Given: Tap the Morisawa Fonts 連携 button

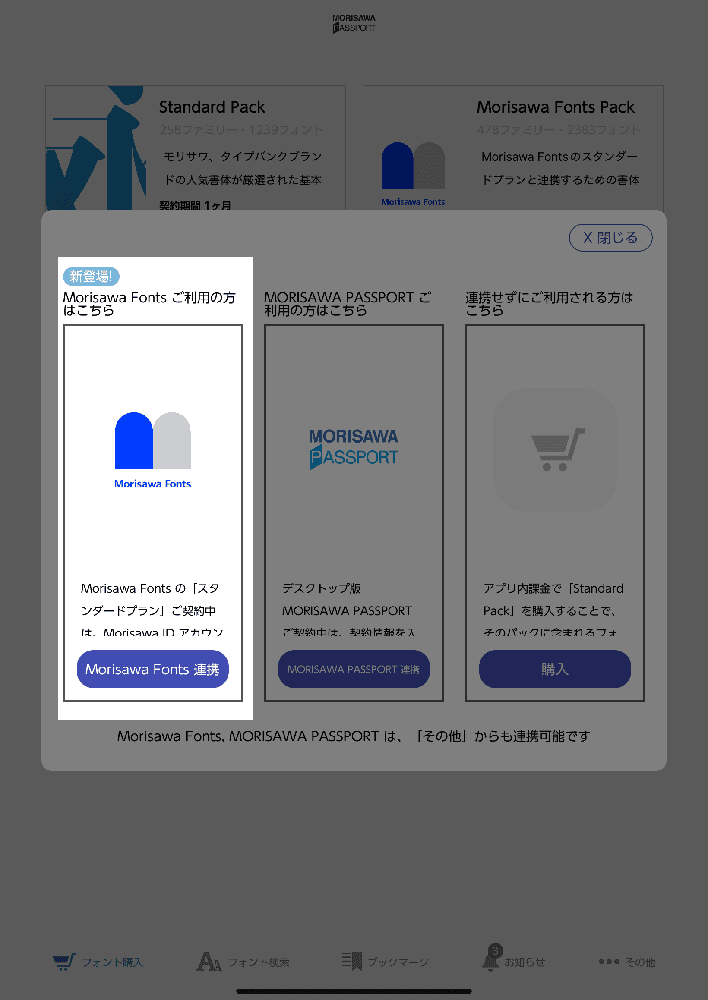Looking at the screenshot, I should click(153, 669).
